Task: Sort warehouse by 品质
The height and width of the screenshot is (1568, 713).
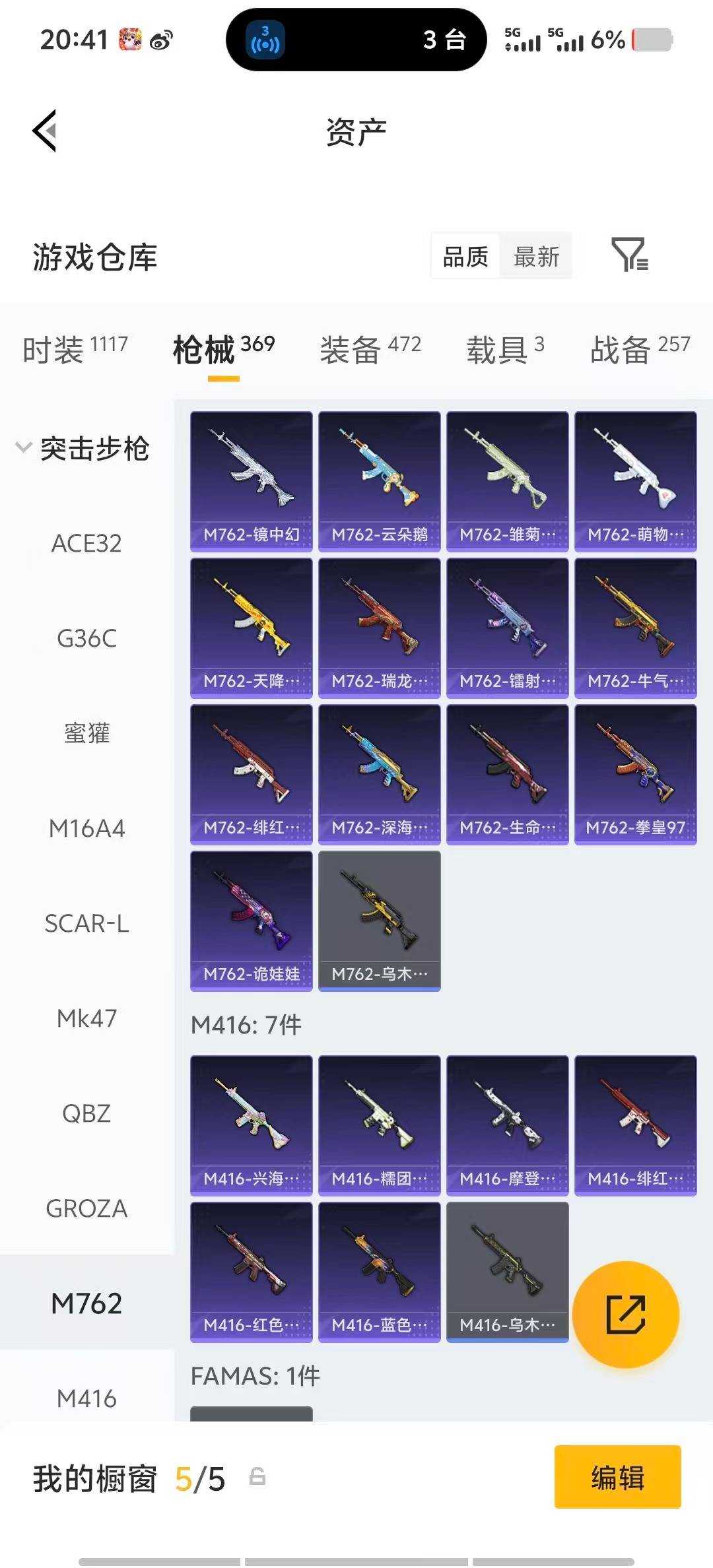Action: pyautogui.click(x=465, y=257)
